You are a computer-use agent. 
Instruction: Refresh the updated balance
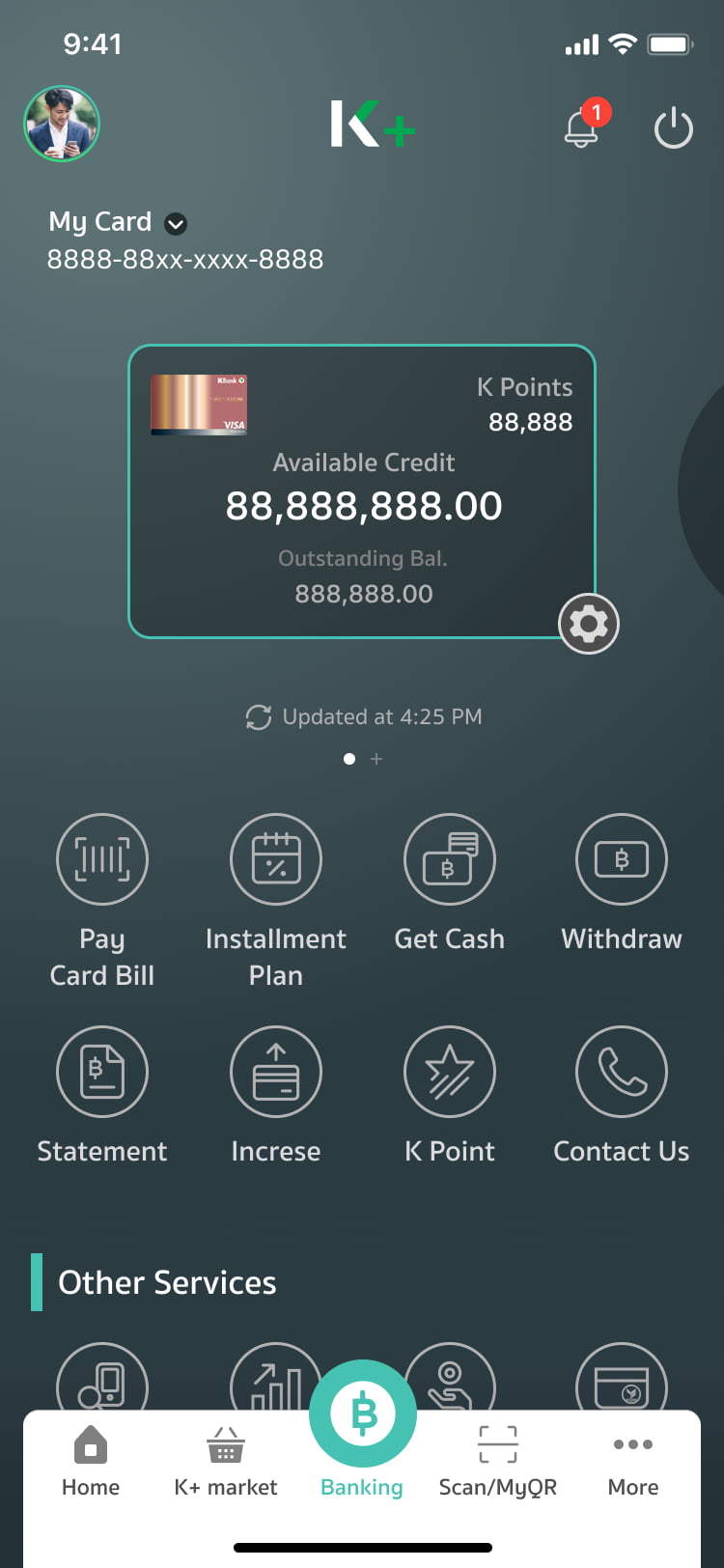[259, 717]
